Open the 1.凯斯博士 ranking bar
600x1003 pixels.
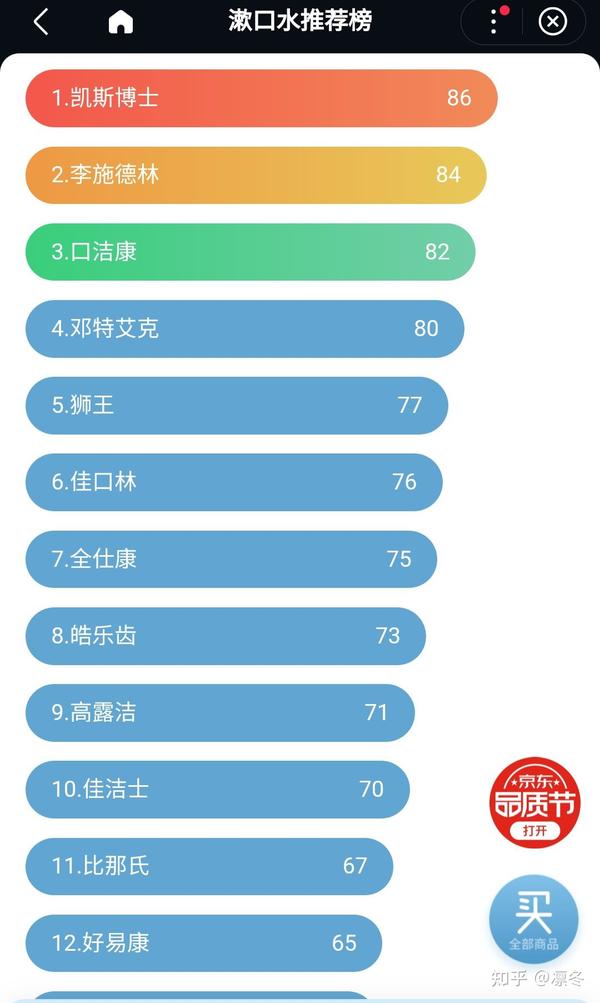click(x=262, y=98)
